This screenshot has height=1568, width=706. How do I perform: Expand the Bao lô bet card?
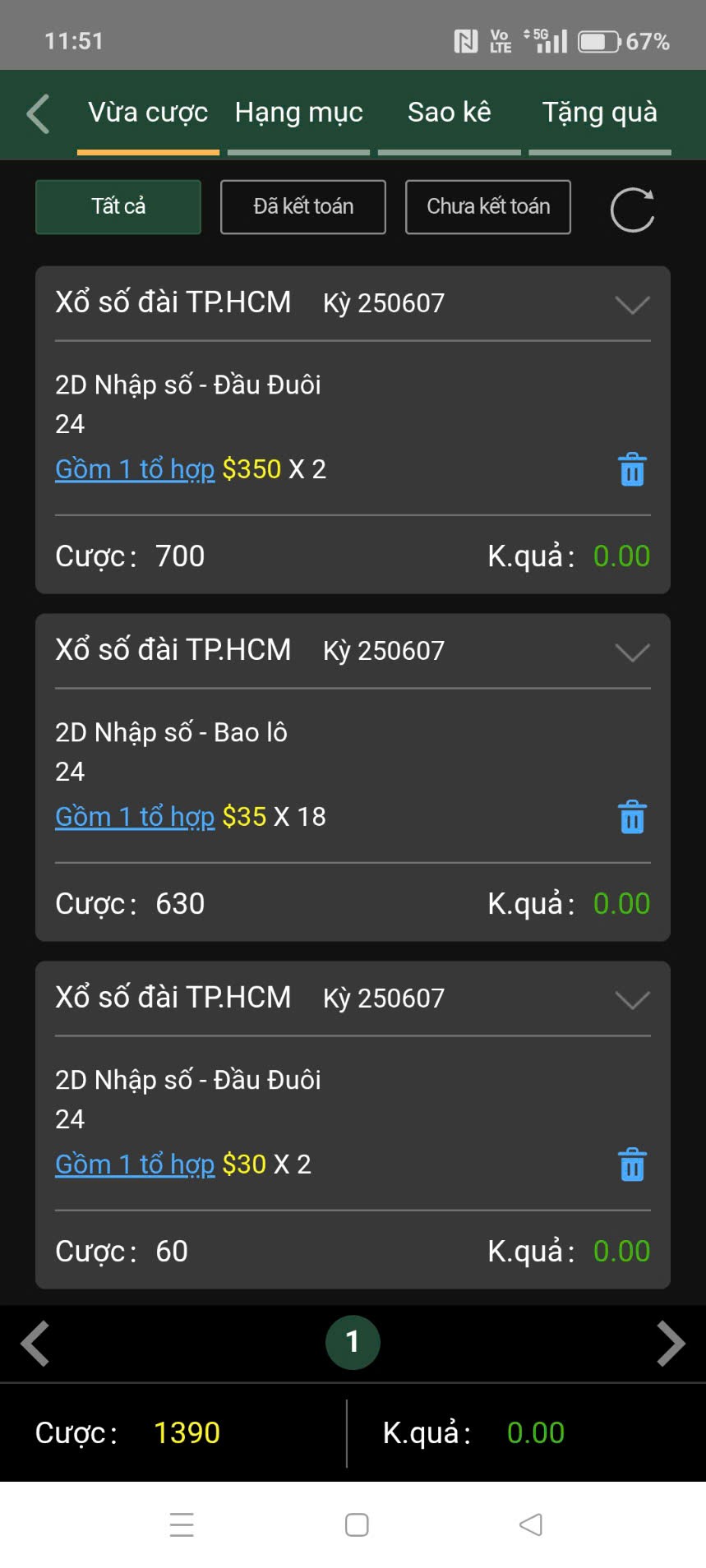pyautogui.click(x=632, y=653)
